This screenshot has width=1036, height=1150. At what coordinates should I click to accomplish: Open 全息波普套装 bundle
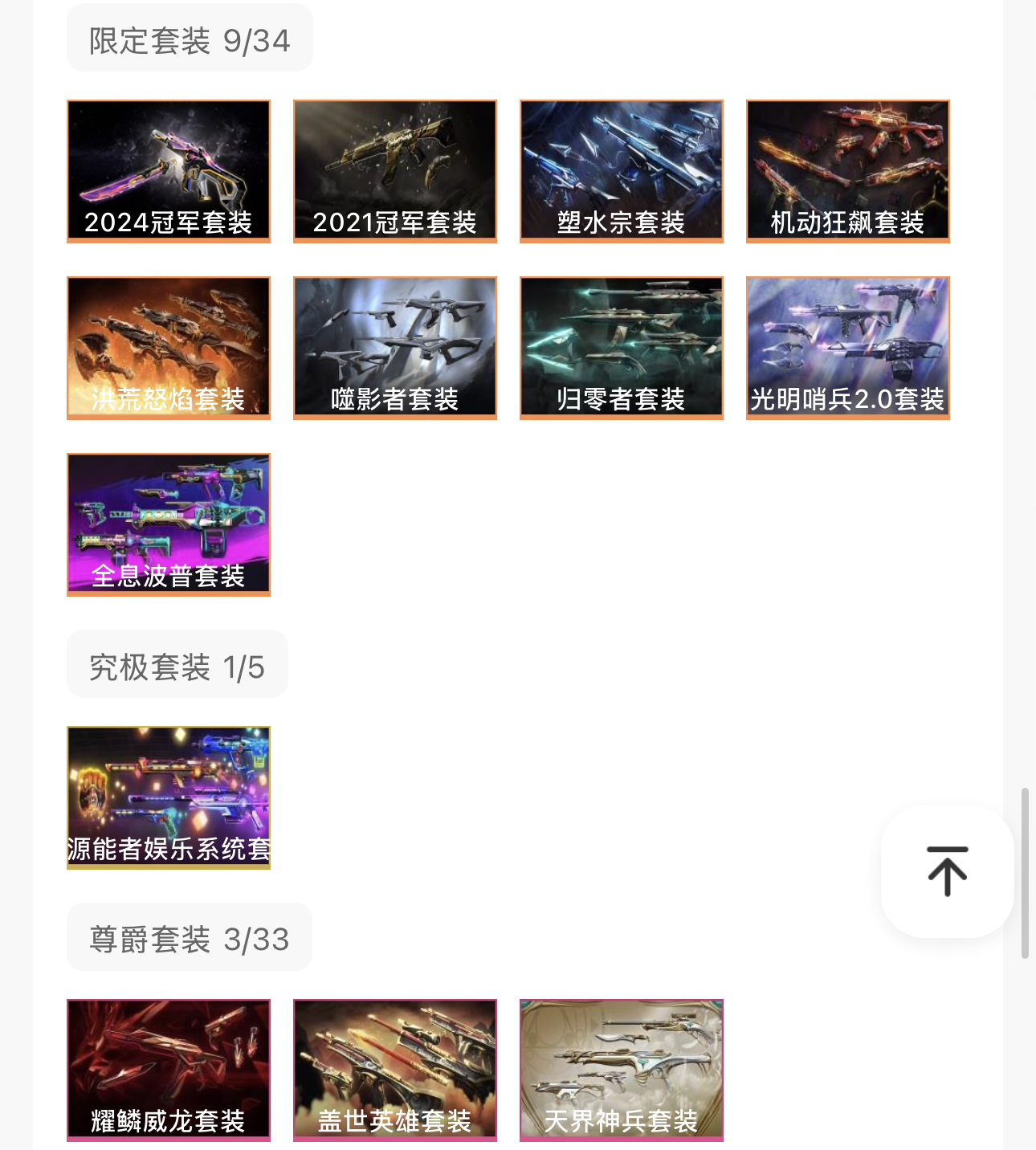[169, 524]
